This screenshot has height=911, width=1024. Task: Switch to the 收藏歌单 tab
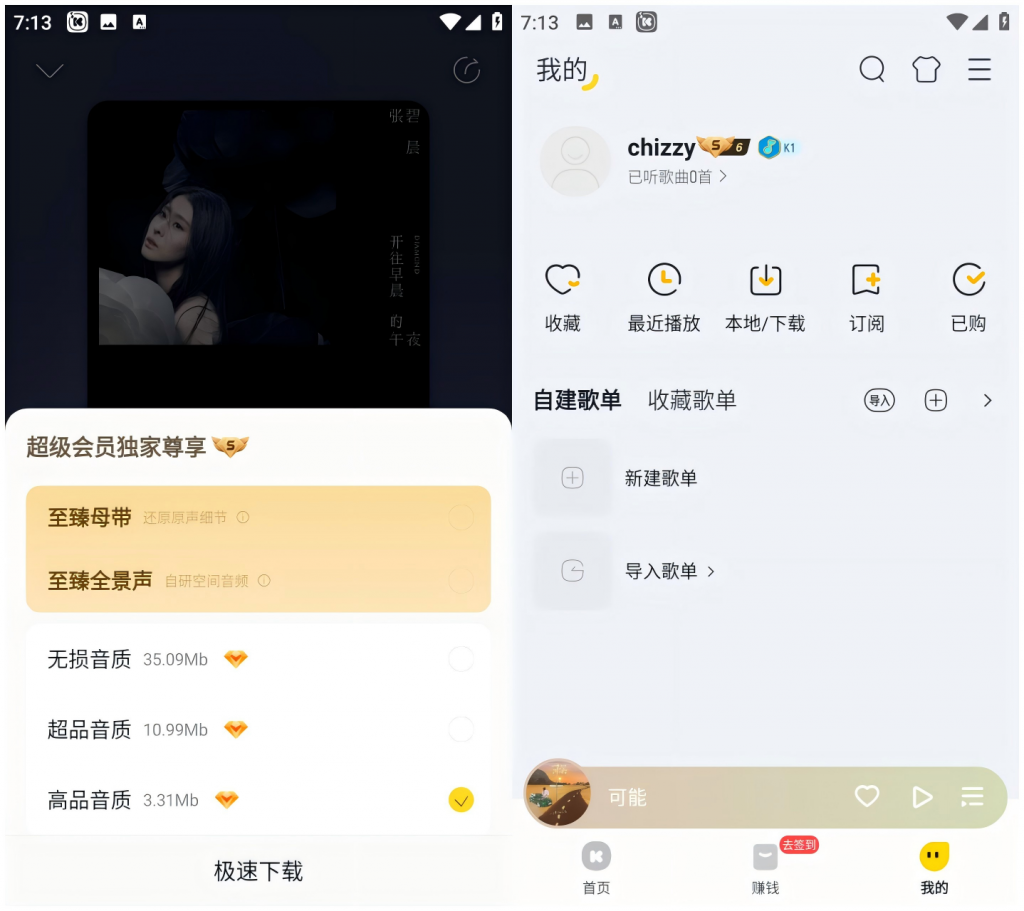(692, 401)
